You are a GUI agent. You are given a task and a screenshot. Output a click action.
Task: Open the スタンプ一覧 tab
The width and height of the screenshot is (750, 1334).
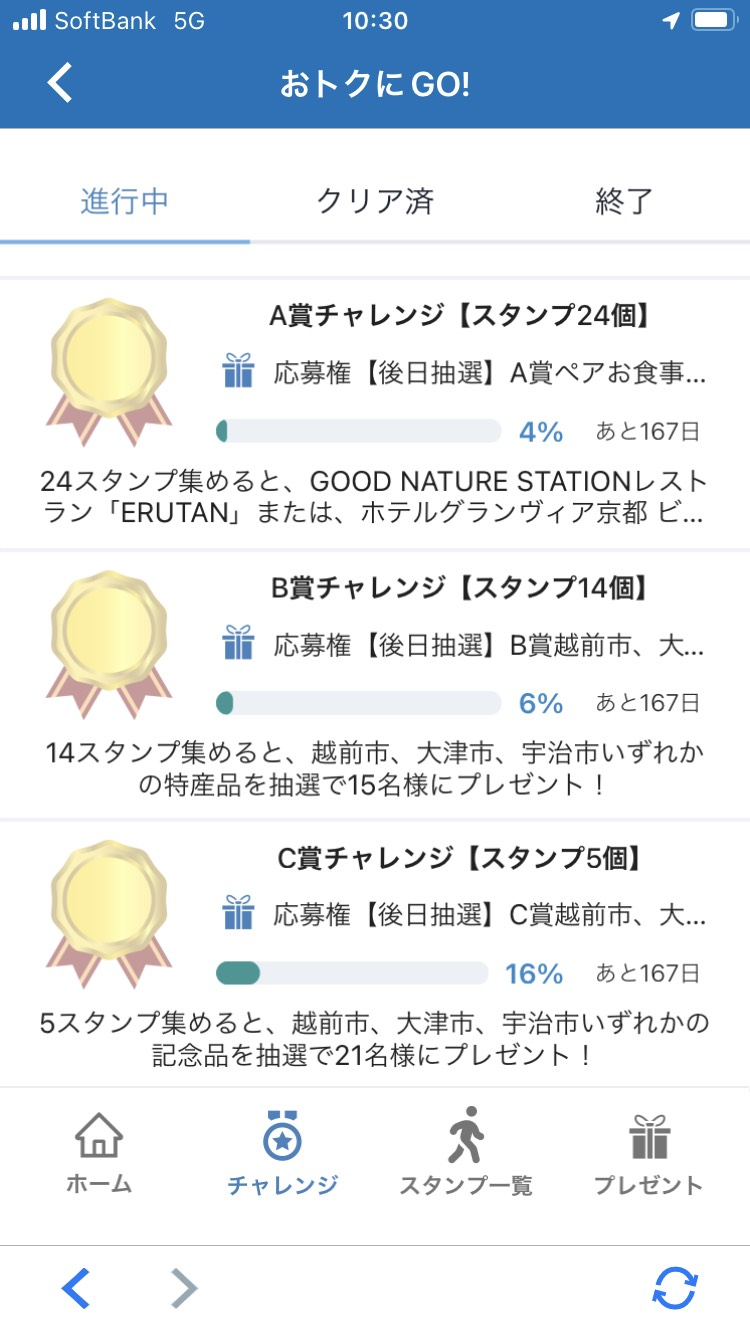[466, 1153]
